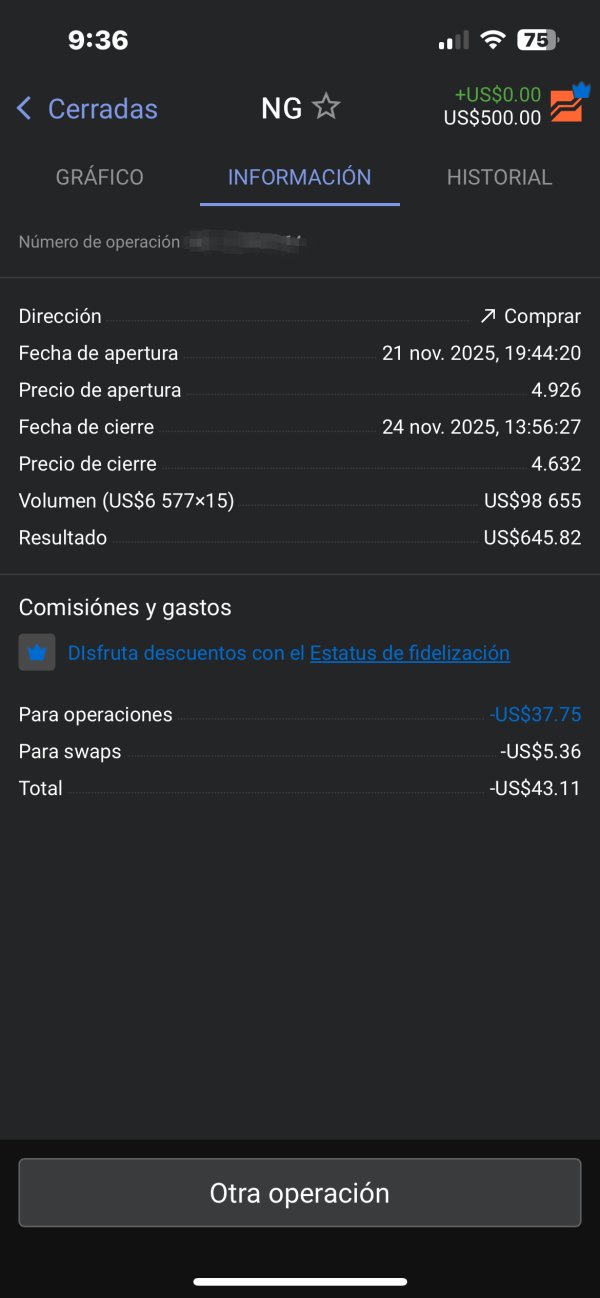Viewport: 600px width, 1298px height.
Task: Open the account balance widget
Action: (512, 106)
